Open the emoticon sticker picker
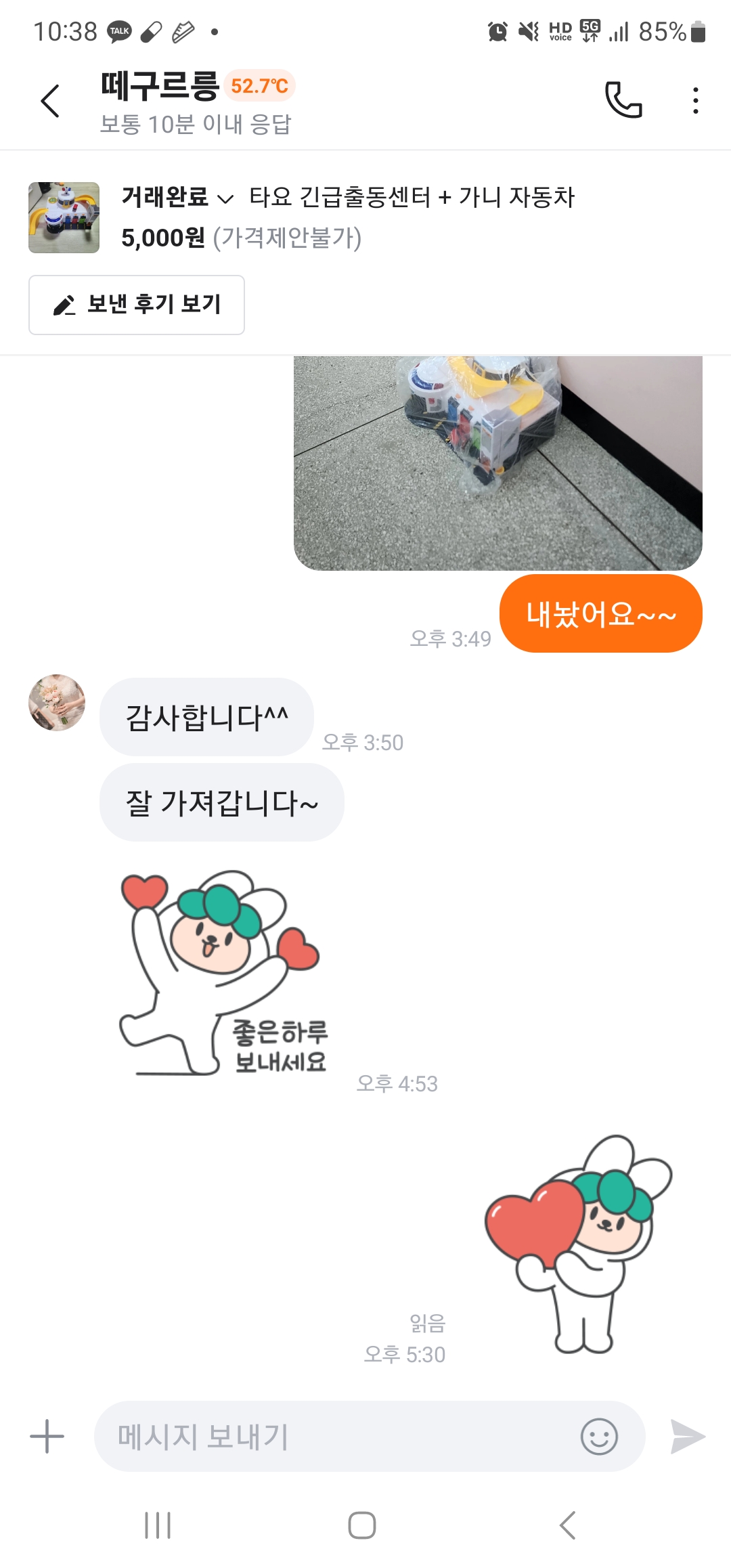Image resolution: width=731 pixels, height=1568 pixels. pyautogui.click(x=599, y=1436)
